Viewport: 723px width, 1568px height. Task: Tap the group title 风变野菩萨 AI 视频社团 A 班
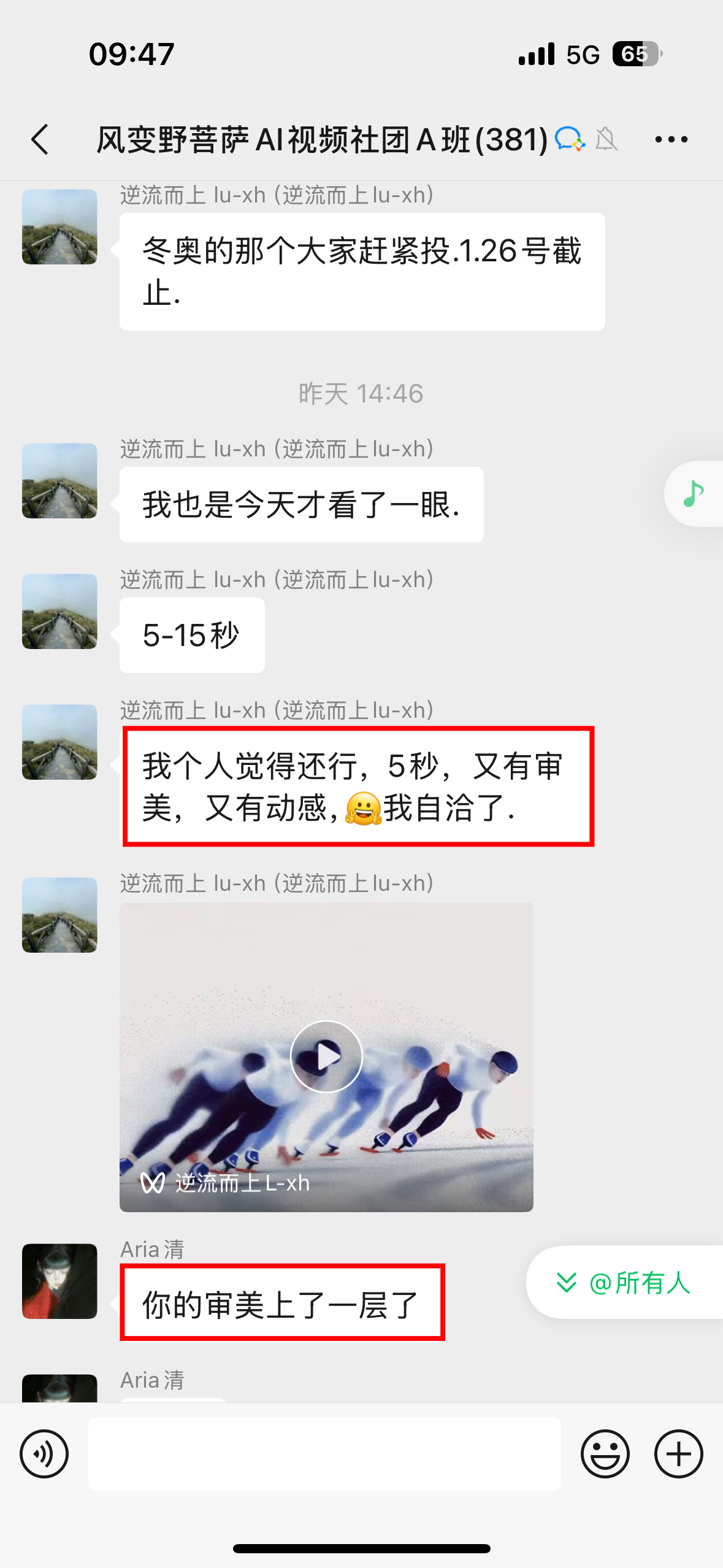[x=319, y=139]
